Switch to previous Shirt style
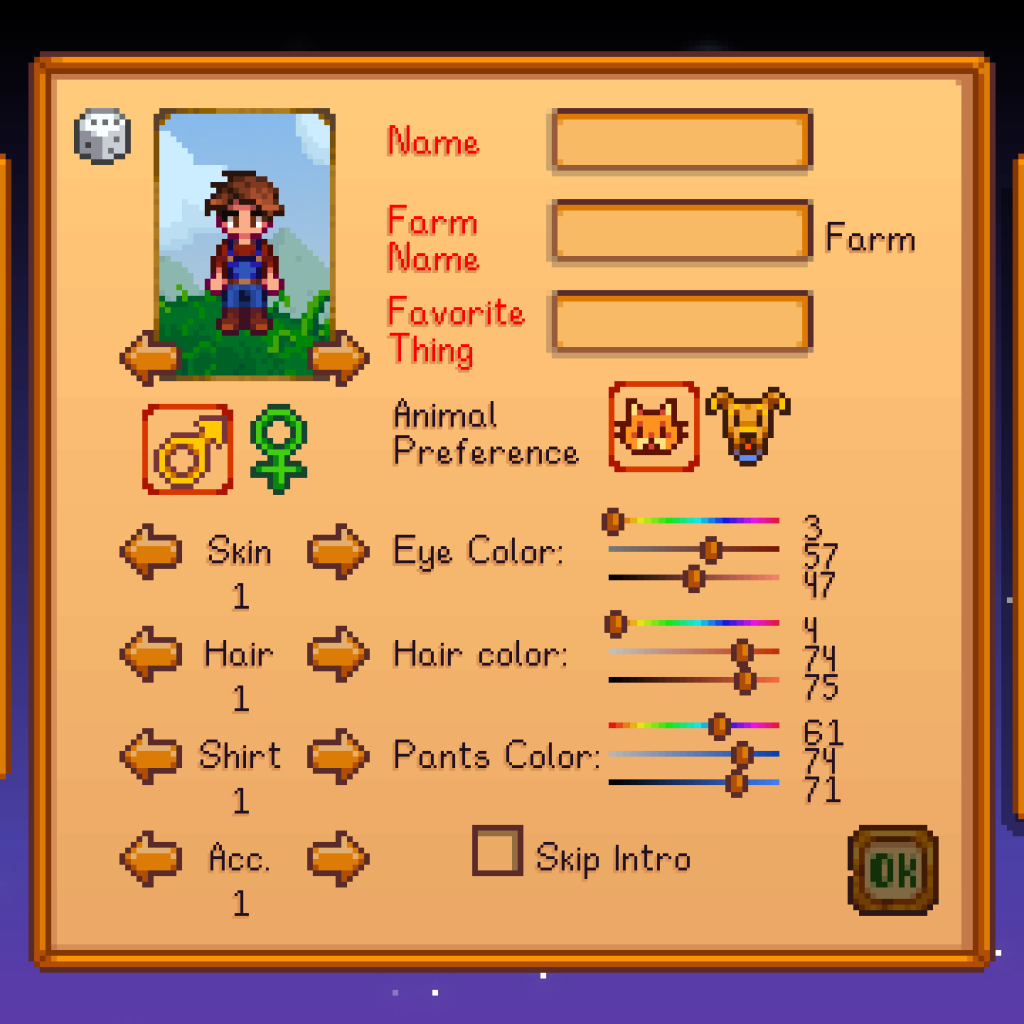 point(150,756)
